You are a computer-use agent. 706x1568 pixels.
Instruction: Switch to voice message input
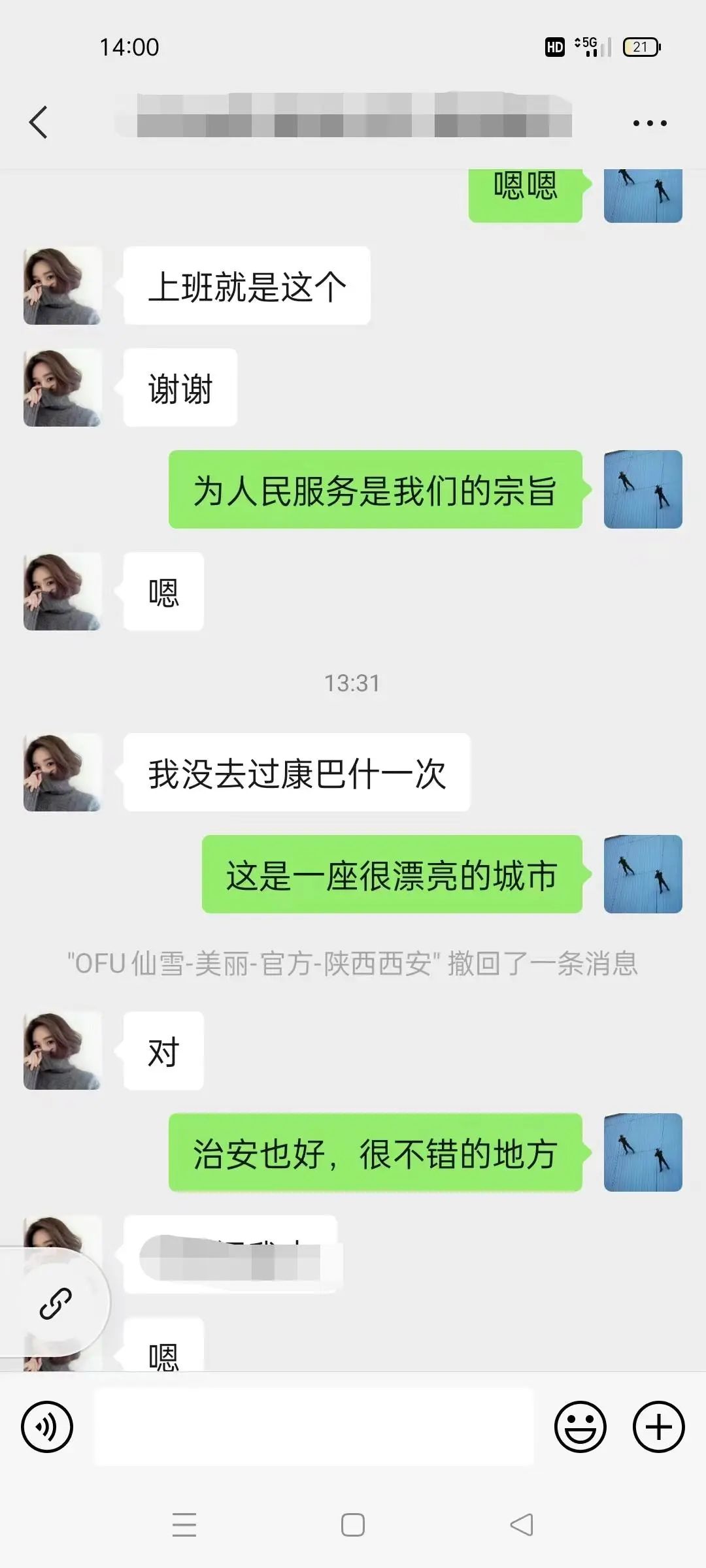pyautogui.click(x=47, y=1426)
